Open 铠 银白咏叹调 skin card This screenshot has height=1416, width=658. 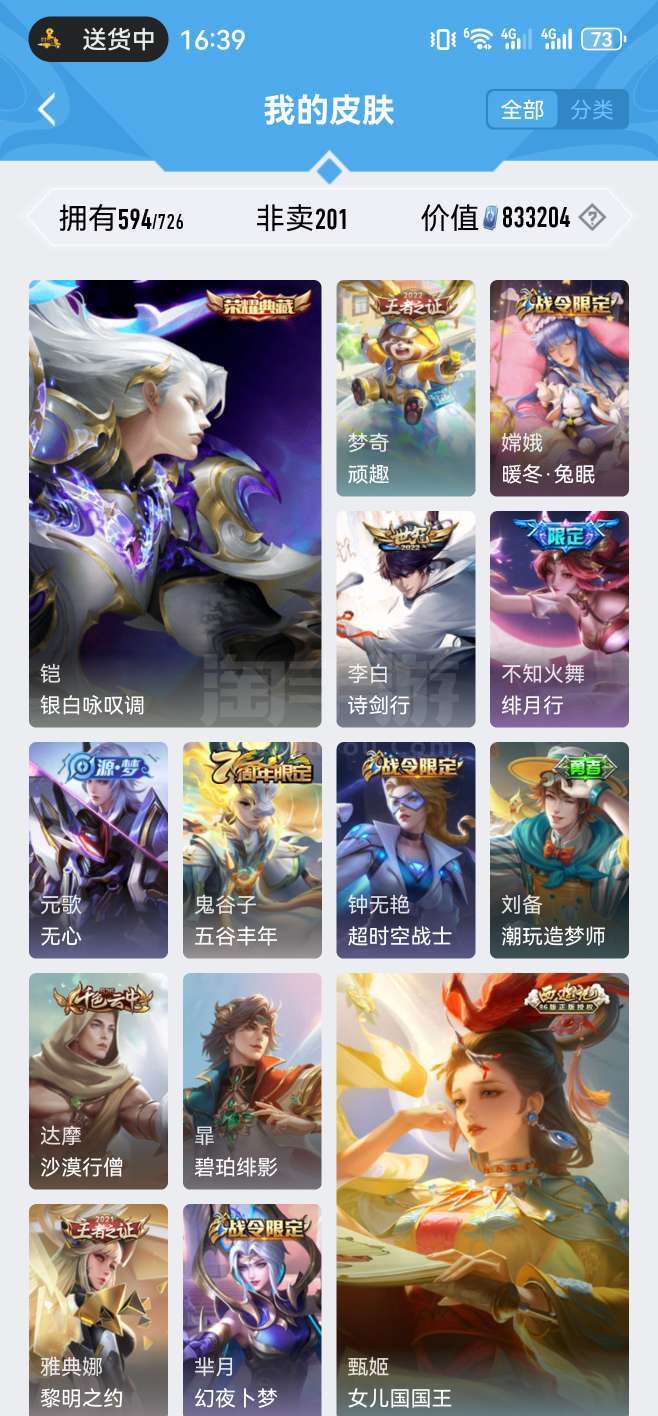coord(175,503)
